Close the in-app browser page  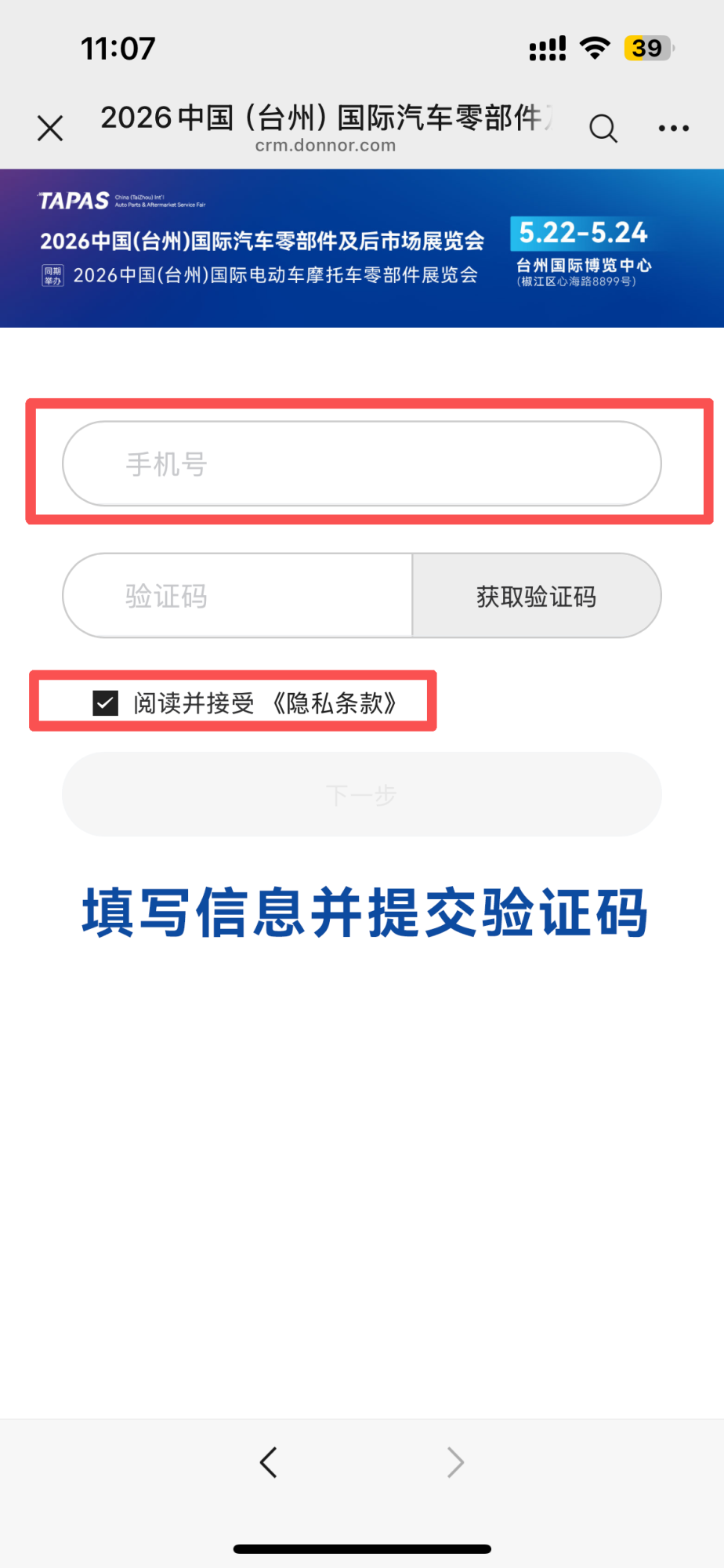(50, 128)
